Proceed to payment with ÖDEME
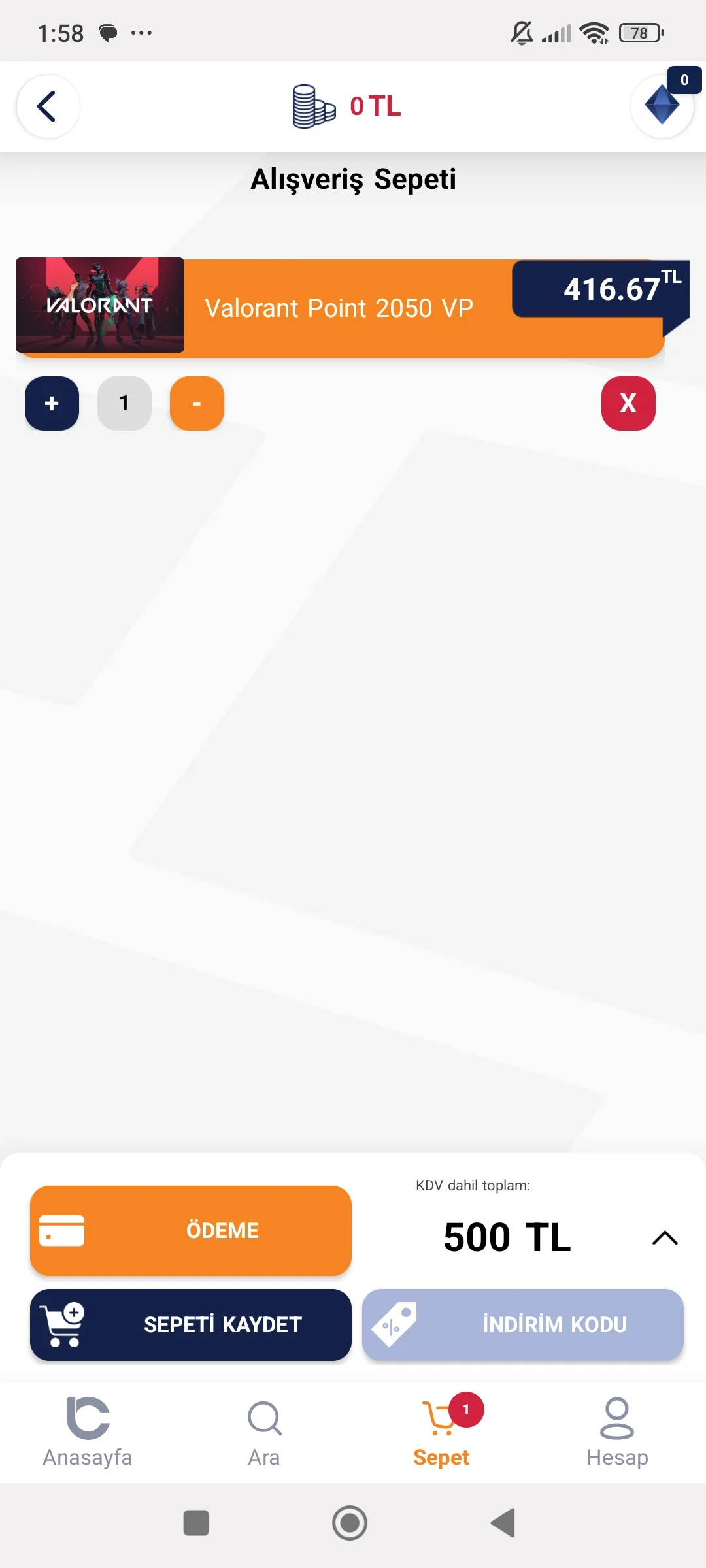 click(191, 1230)
